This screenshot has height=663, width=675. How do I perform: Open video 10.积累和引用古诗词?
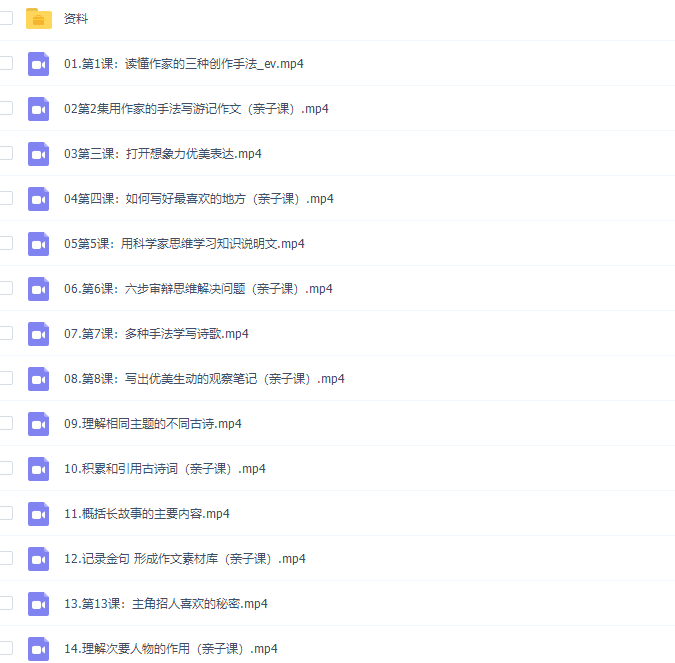click(164, 468)
